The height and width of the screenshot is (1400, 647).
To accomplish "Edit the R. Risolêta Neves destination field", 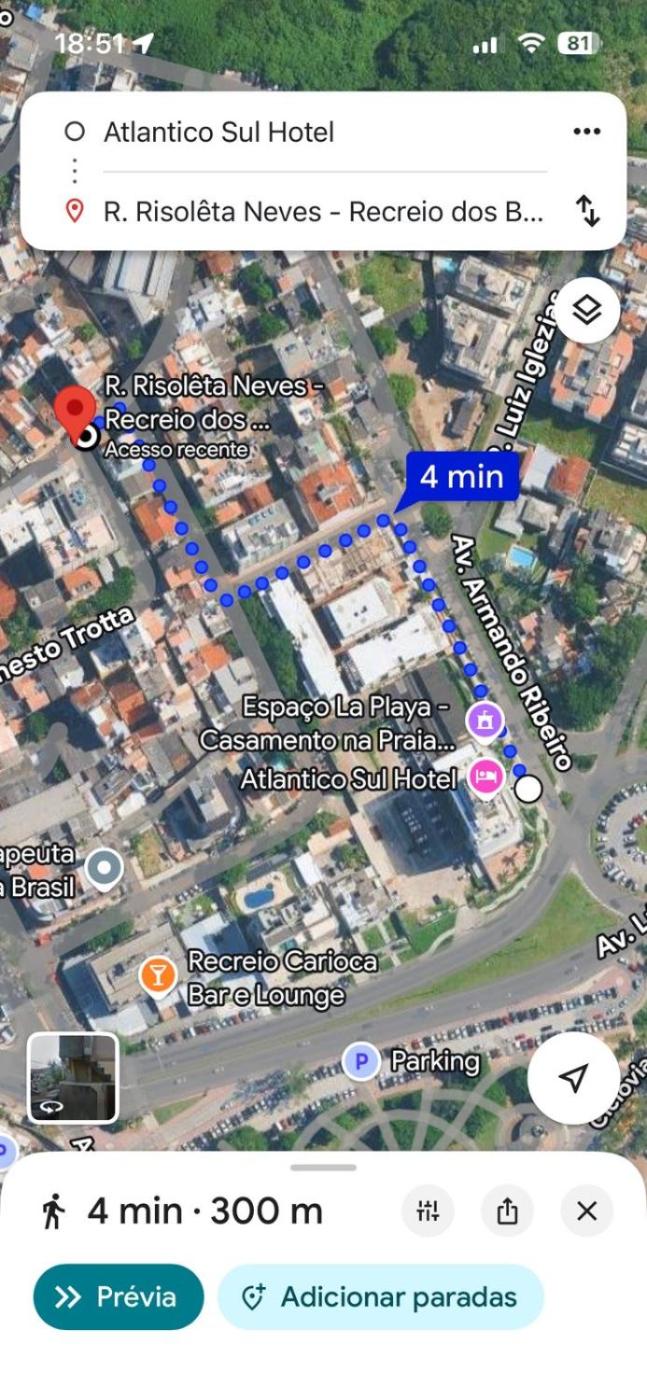I will pos(323,212).
